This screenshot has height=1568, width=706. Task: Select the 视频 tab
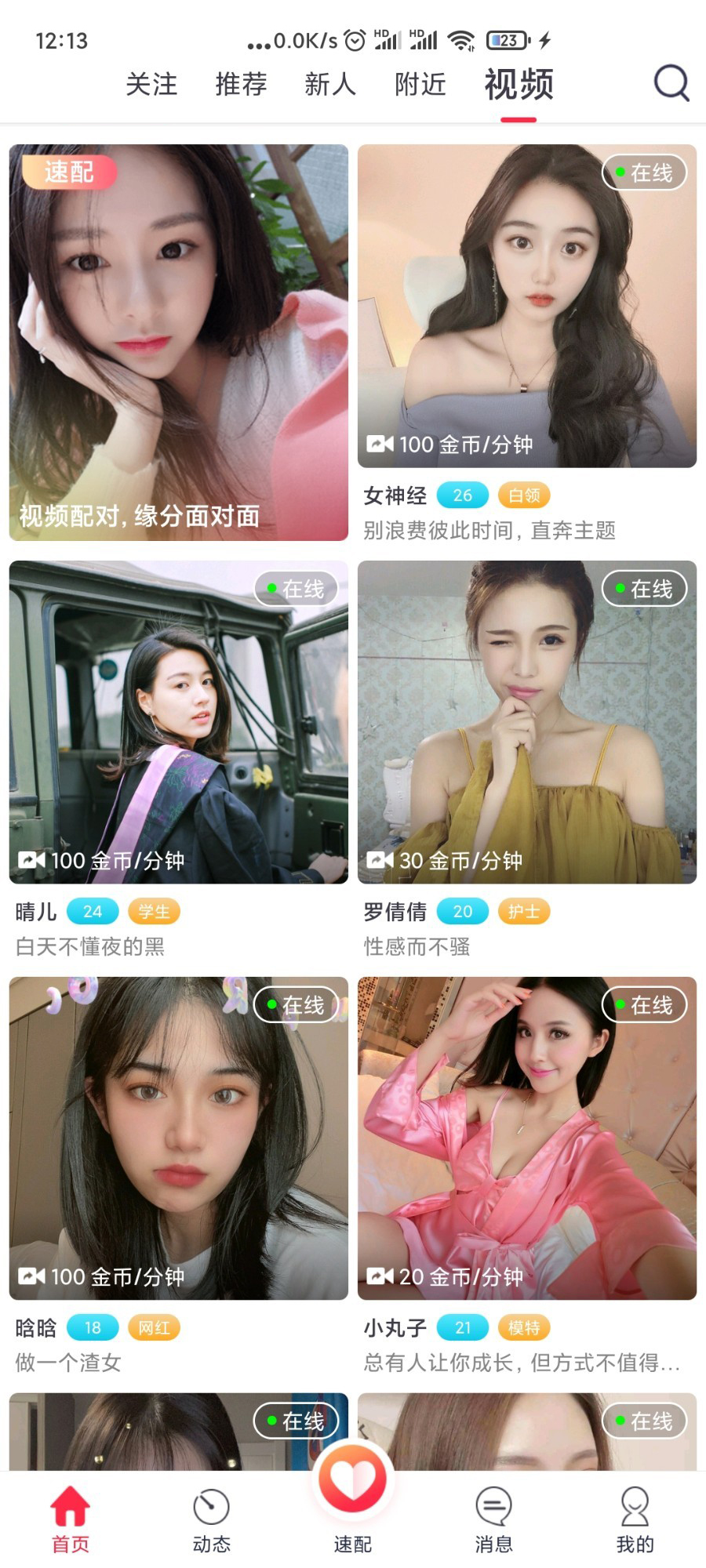[x=519, y=85]
